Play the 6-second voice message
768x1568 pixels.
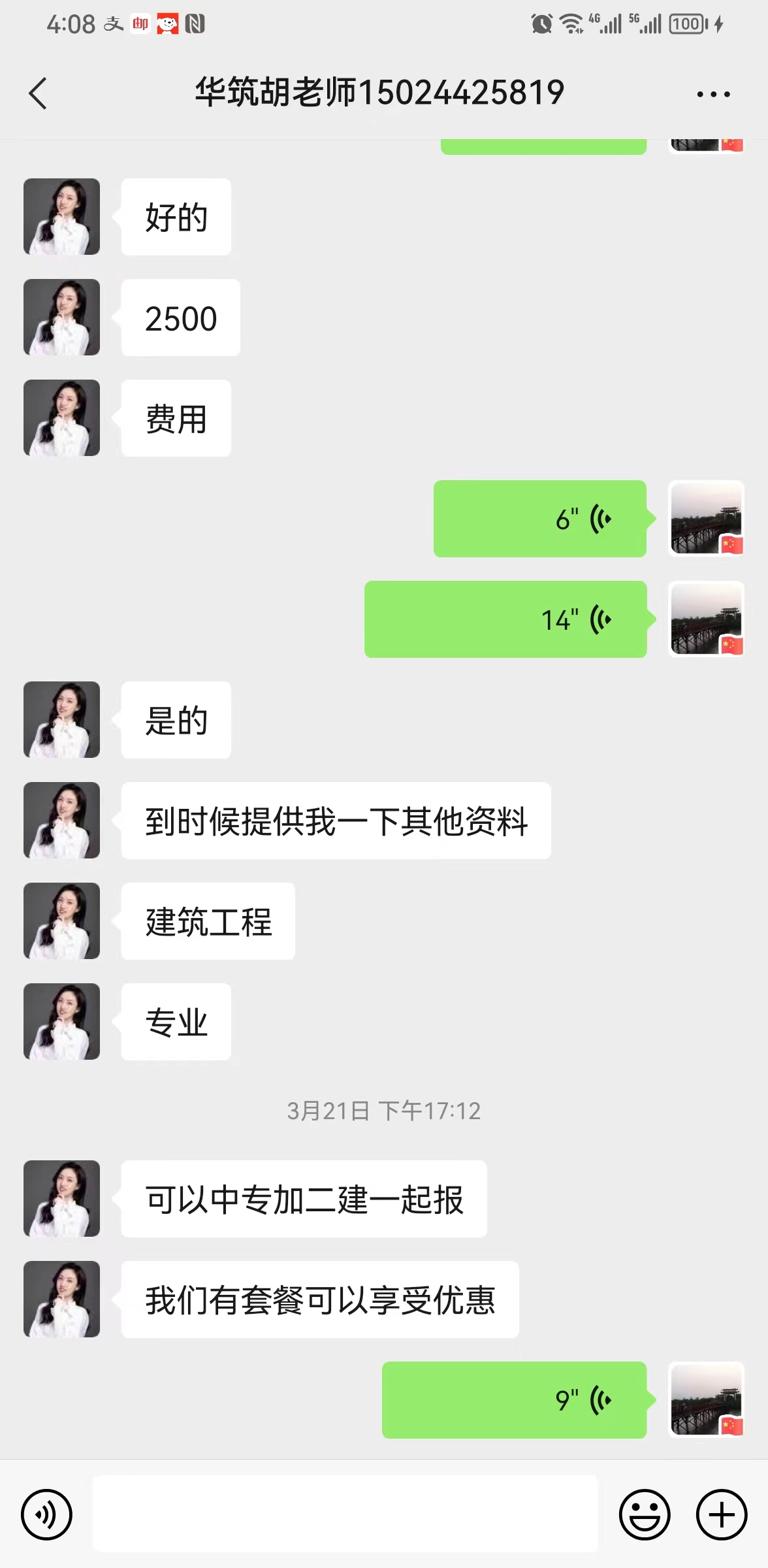pyautogui.click(x=540, y=519)
